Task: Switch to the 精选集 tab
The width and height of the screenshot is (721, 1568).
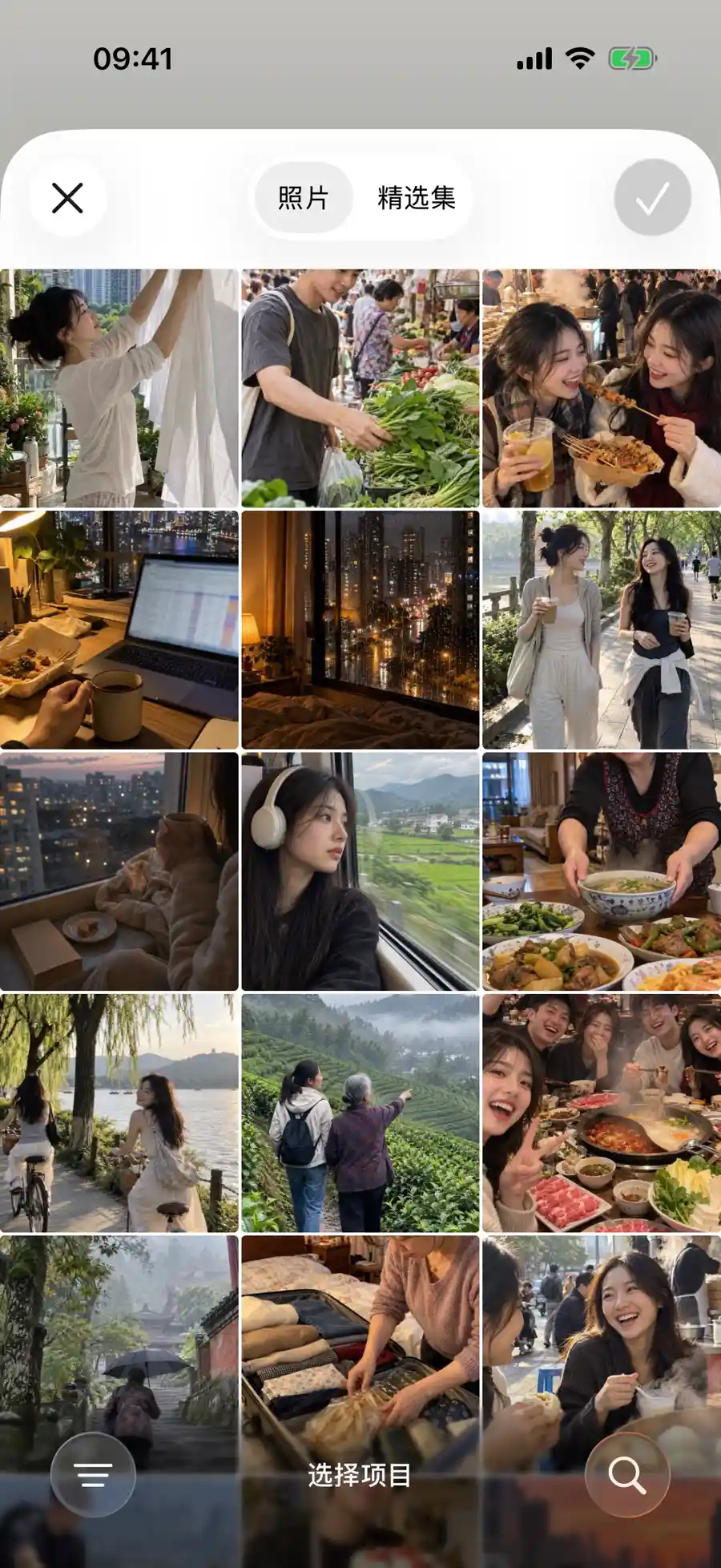Action: point(417,197)
